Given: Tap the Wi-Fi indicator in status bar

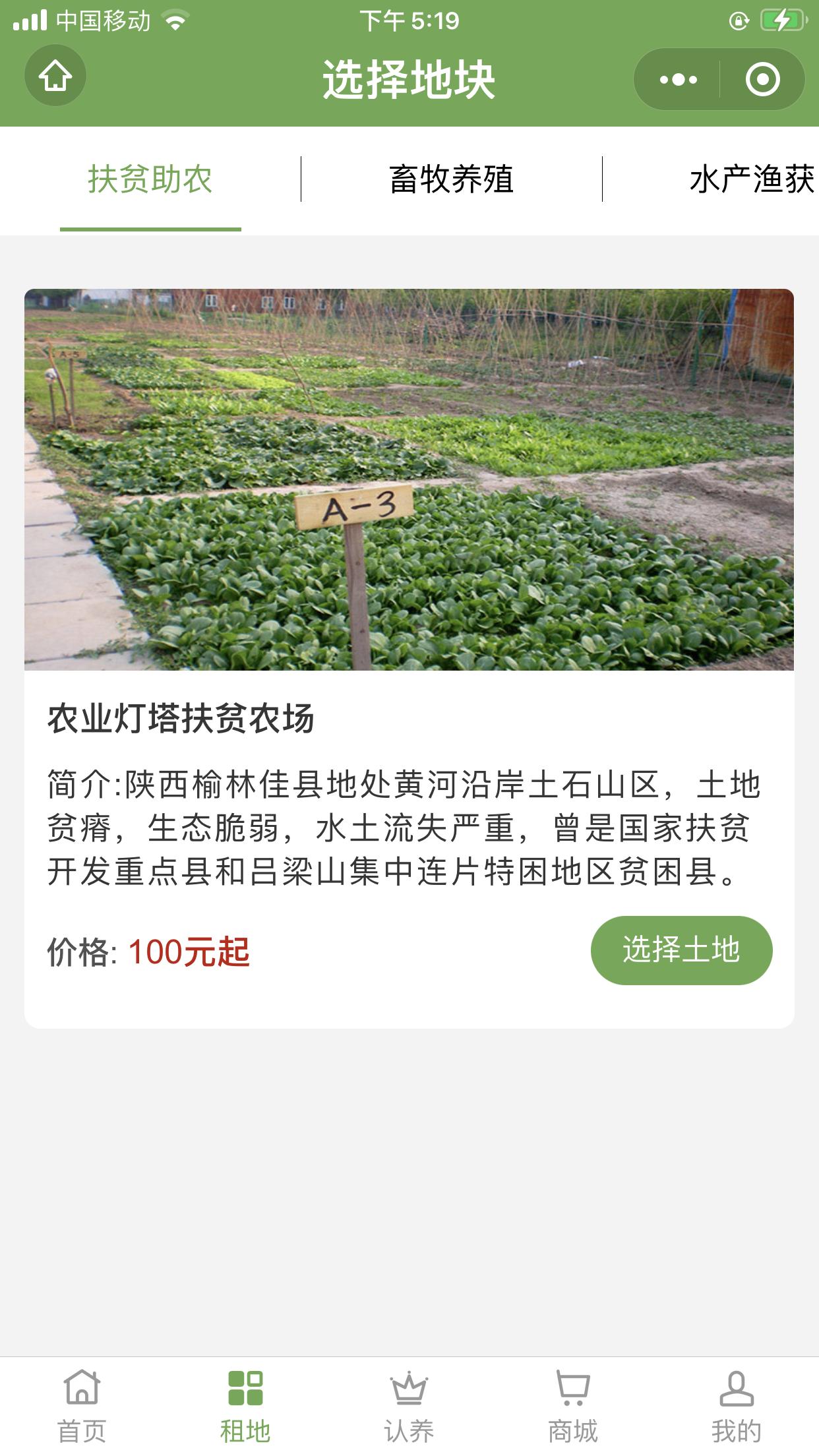Looking at the screenshot, I should (173, 20).
